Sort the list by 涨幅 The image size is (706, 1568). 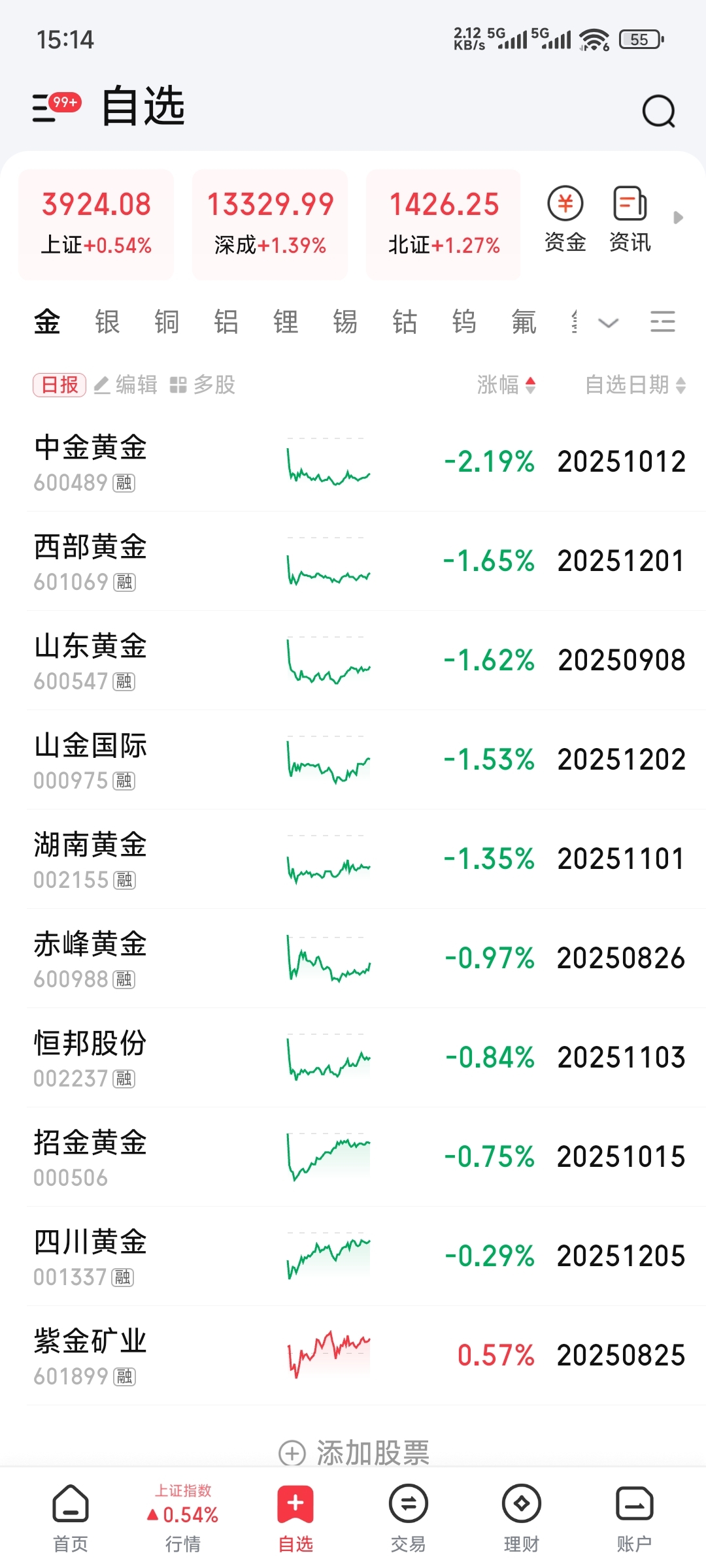[506, 385]
